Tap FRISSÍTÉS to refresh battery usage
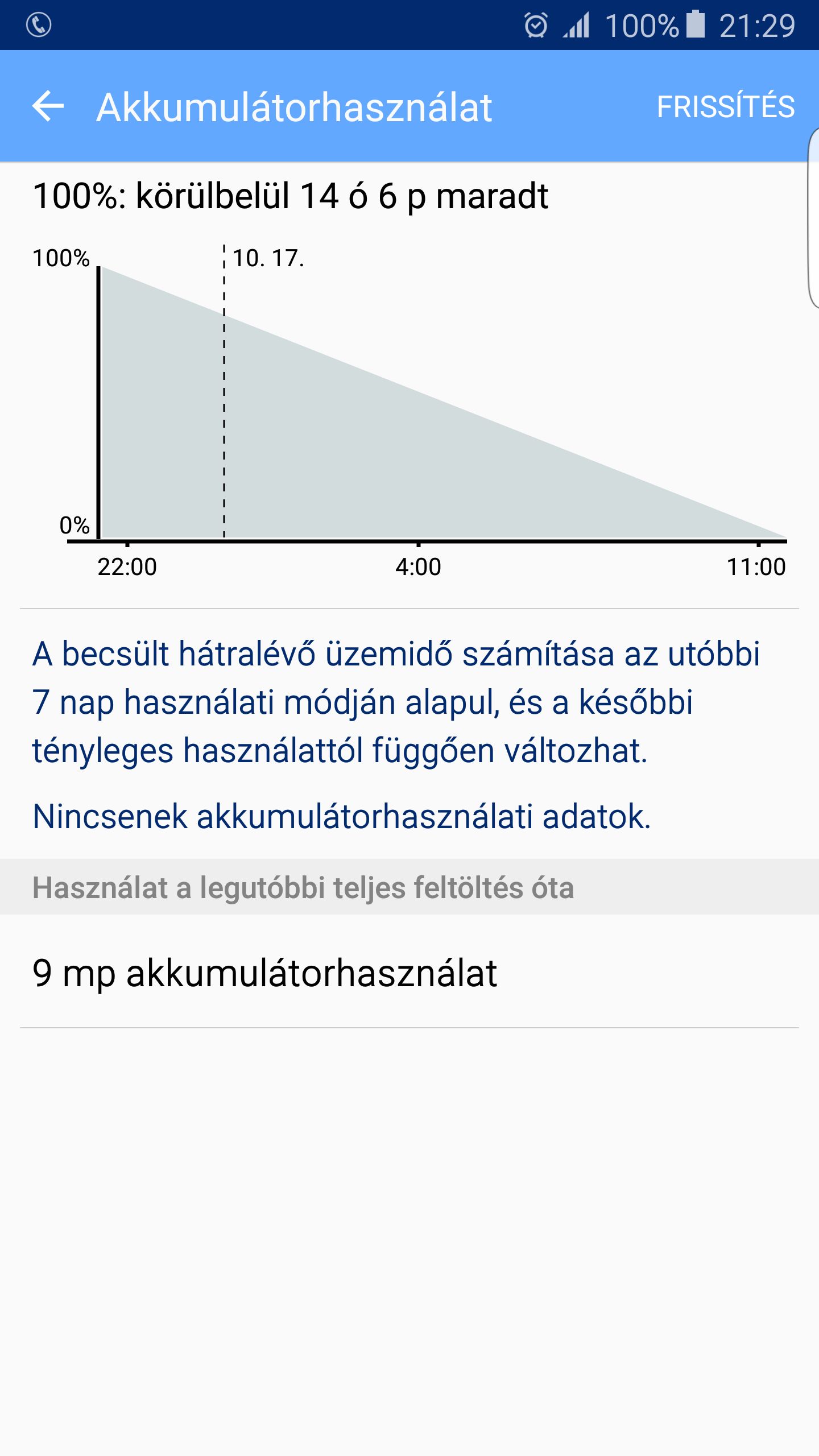Screen dimensions: 819x1456 [726, 106]
